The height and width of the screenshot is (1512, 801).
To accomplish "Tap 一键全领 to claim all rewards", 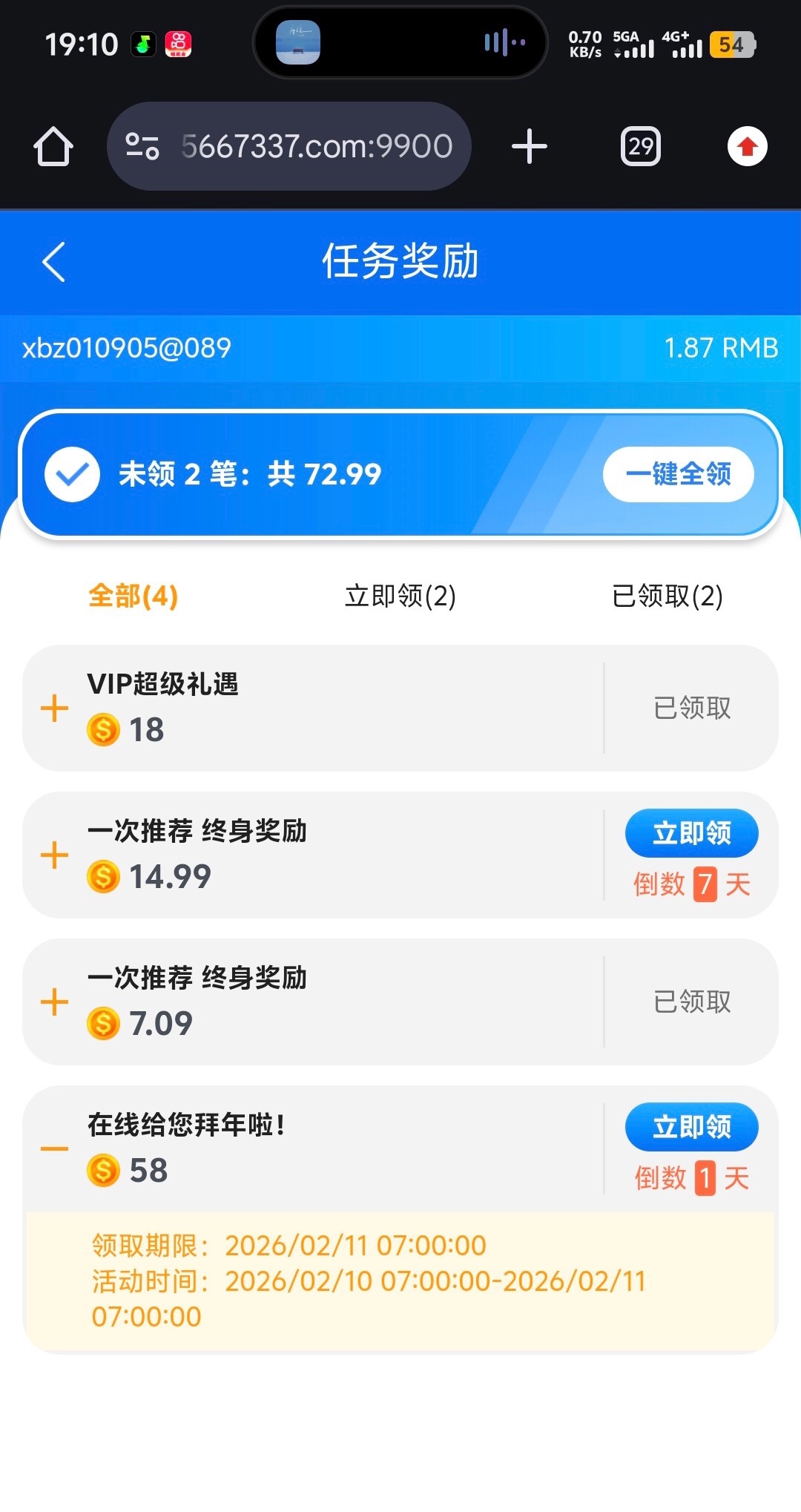I will [x=678, y=474].
